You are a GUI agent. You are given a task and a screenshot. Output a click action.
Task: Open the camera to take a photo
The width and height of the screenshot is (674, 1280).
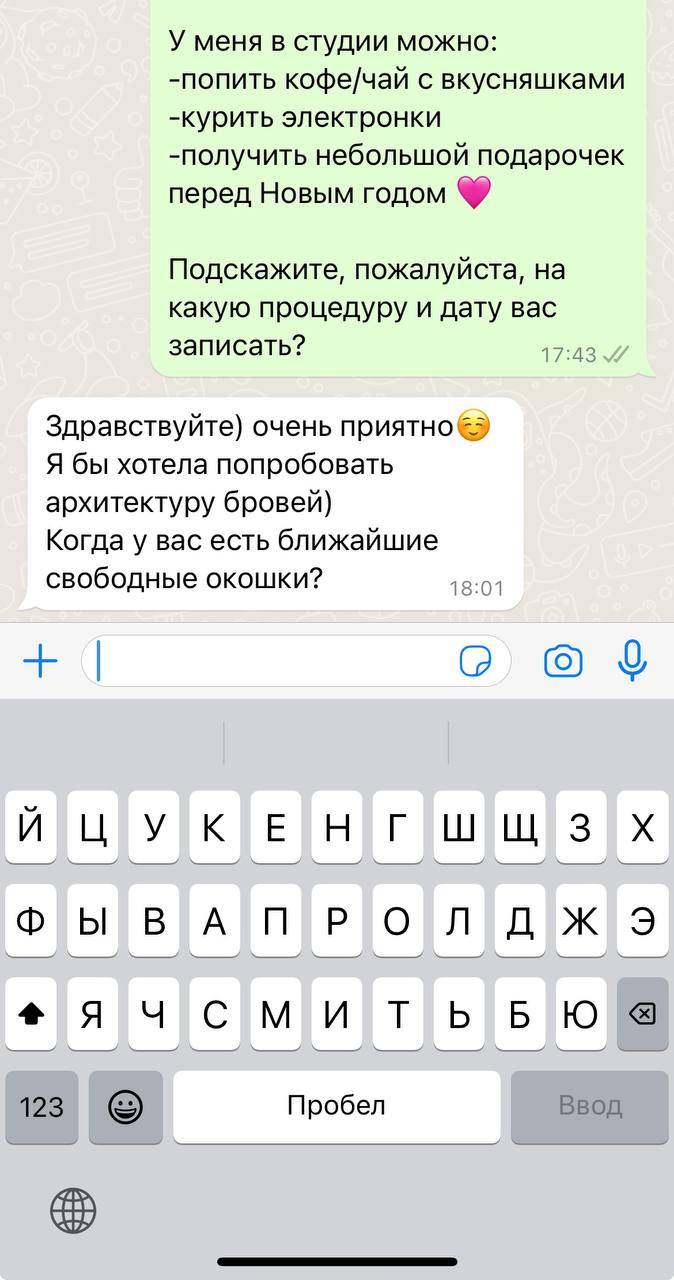tap(563, 661)
